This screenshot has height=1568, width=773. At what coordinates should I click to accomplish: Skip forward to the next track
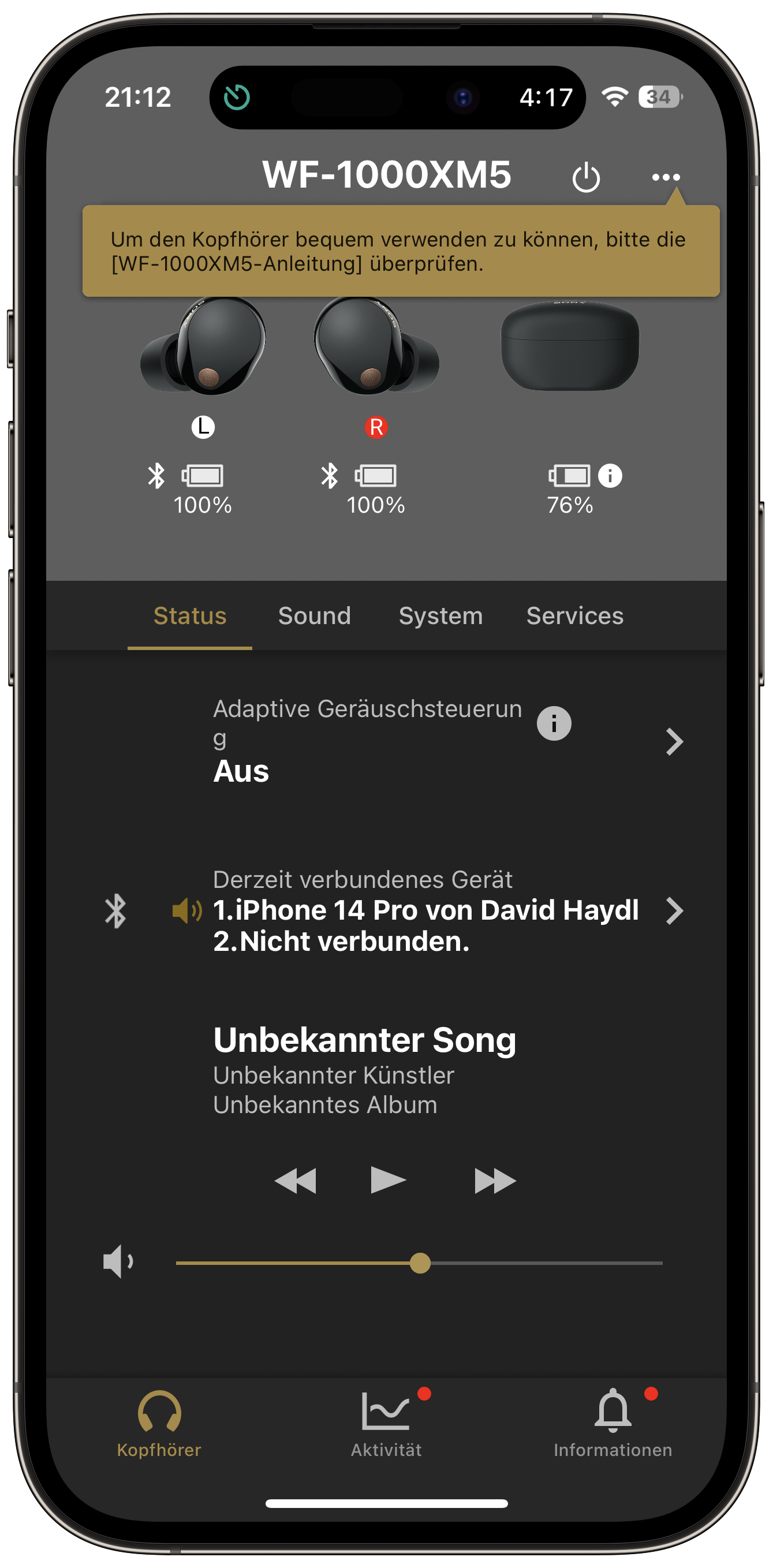[x=495, y=1181]
